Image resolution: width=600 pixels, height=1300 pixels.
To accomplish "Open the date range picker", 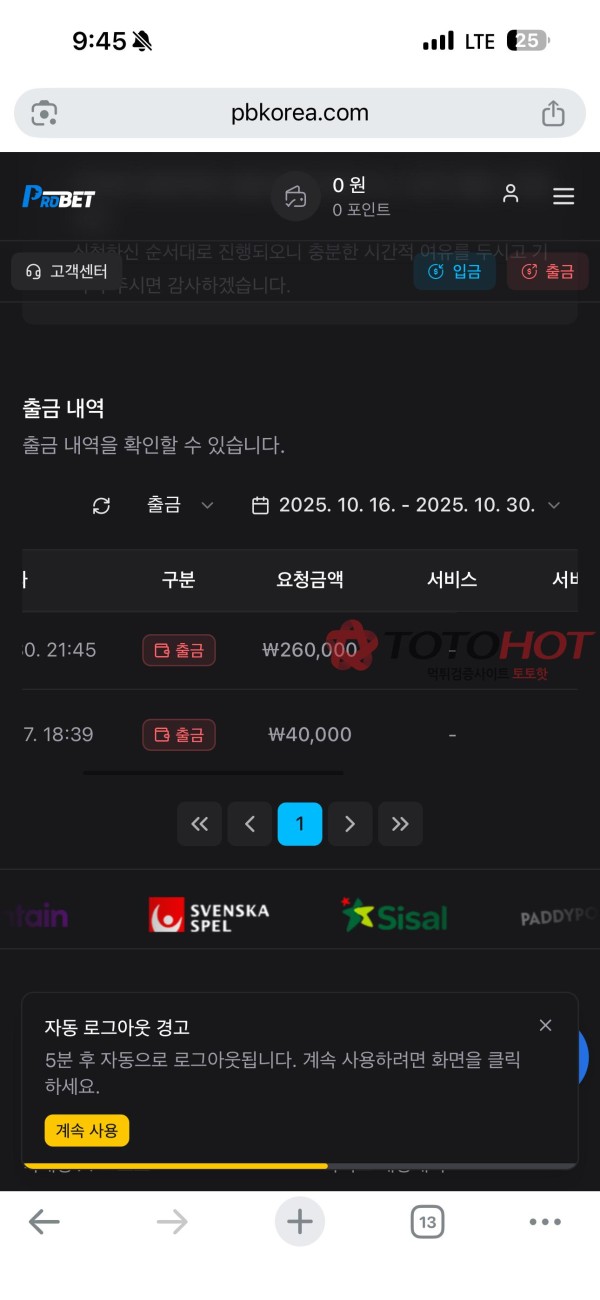I will click(406, 506).
